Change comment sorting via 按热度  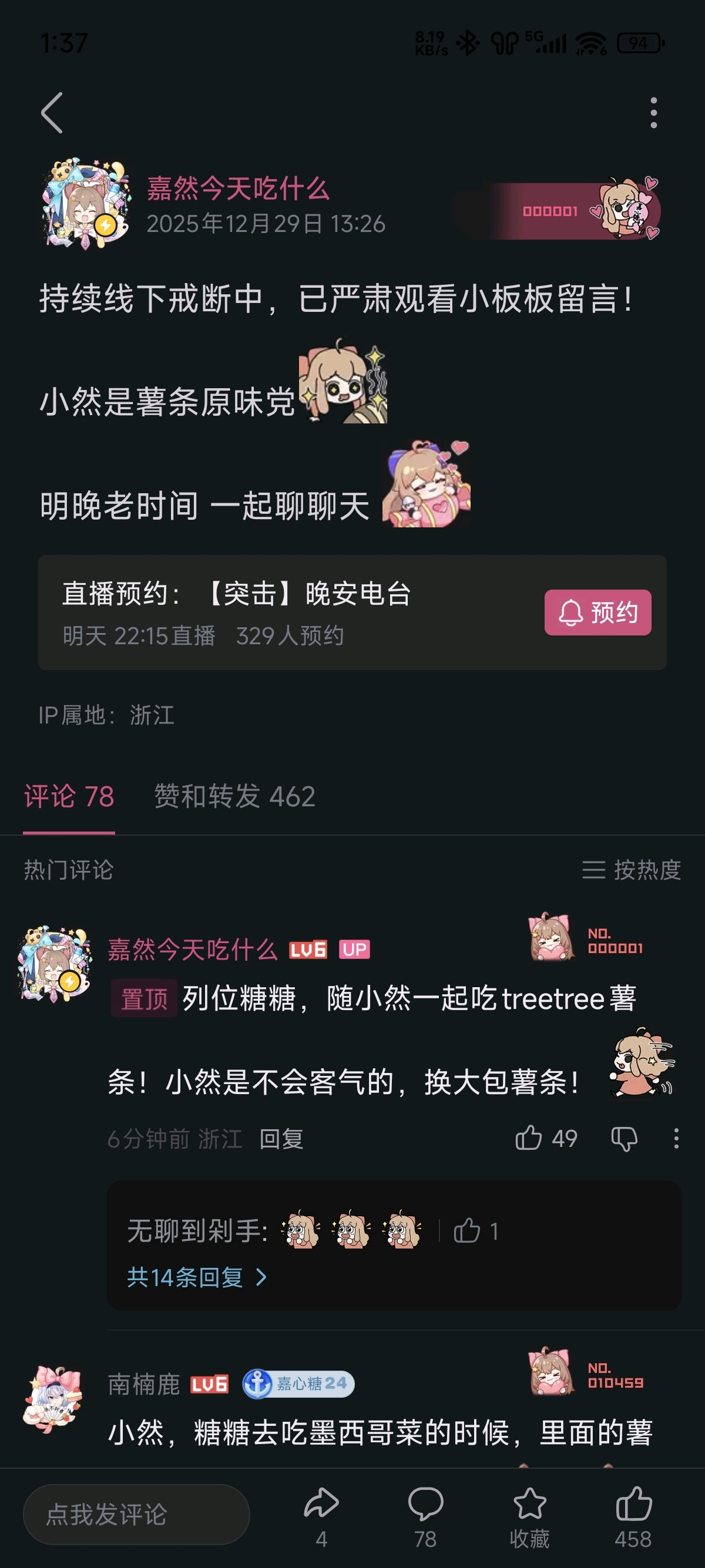(632, 870)
